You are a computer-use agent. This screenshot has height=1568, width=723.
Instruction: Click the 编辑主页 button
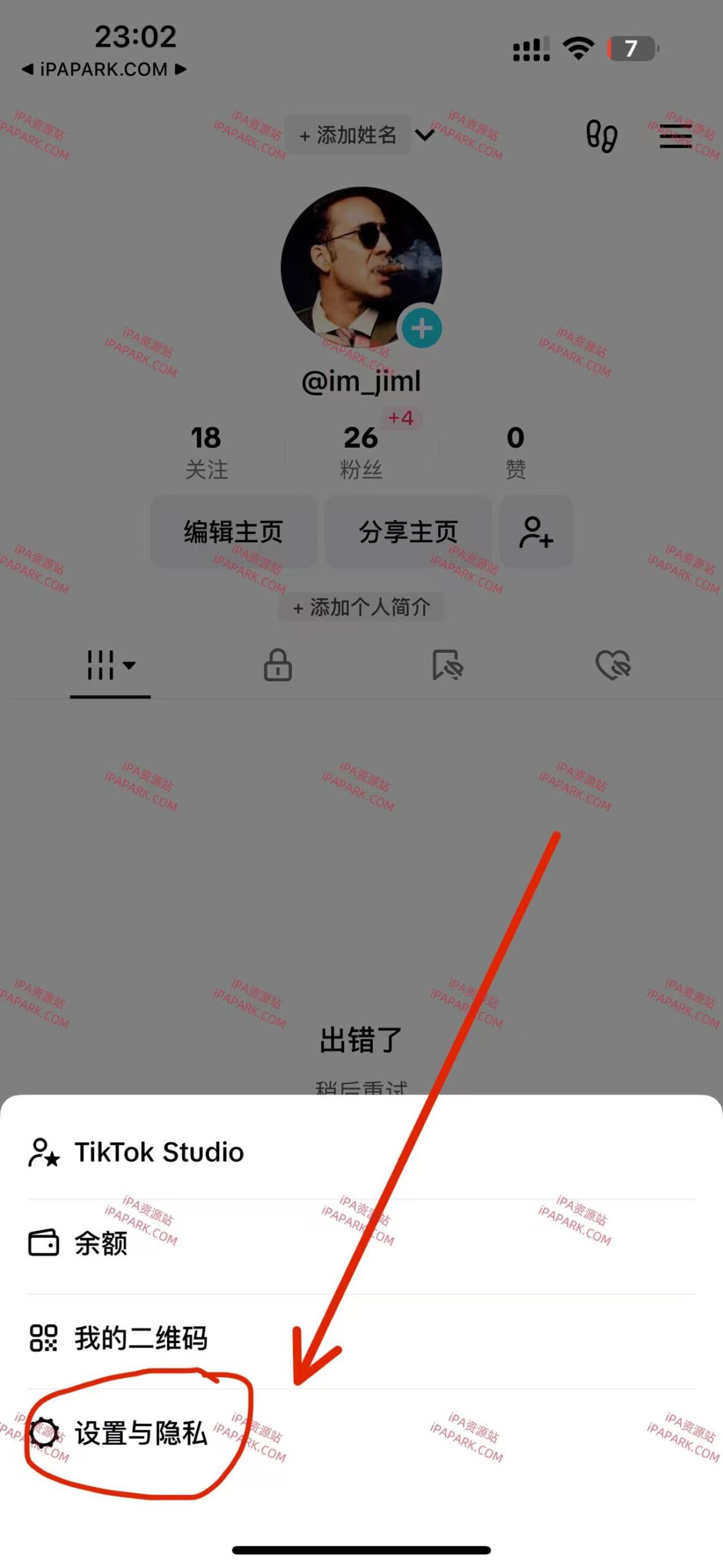[233, 532]
